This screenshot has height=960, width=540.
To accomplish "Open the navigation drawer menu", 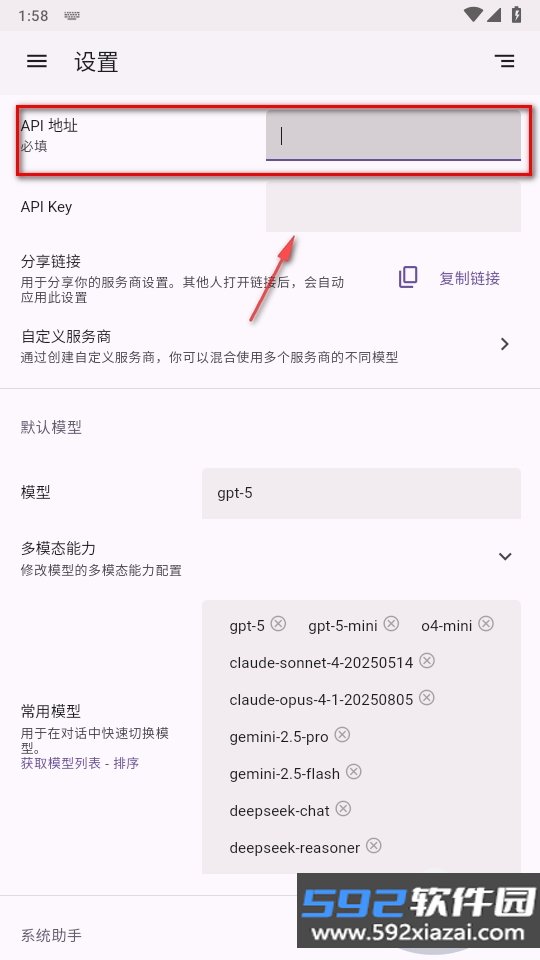I will click(x=37, y=61).
